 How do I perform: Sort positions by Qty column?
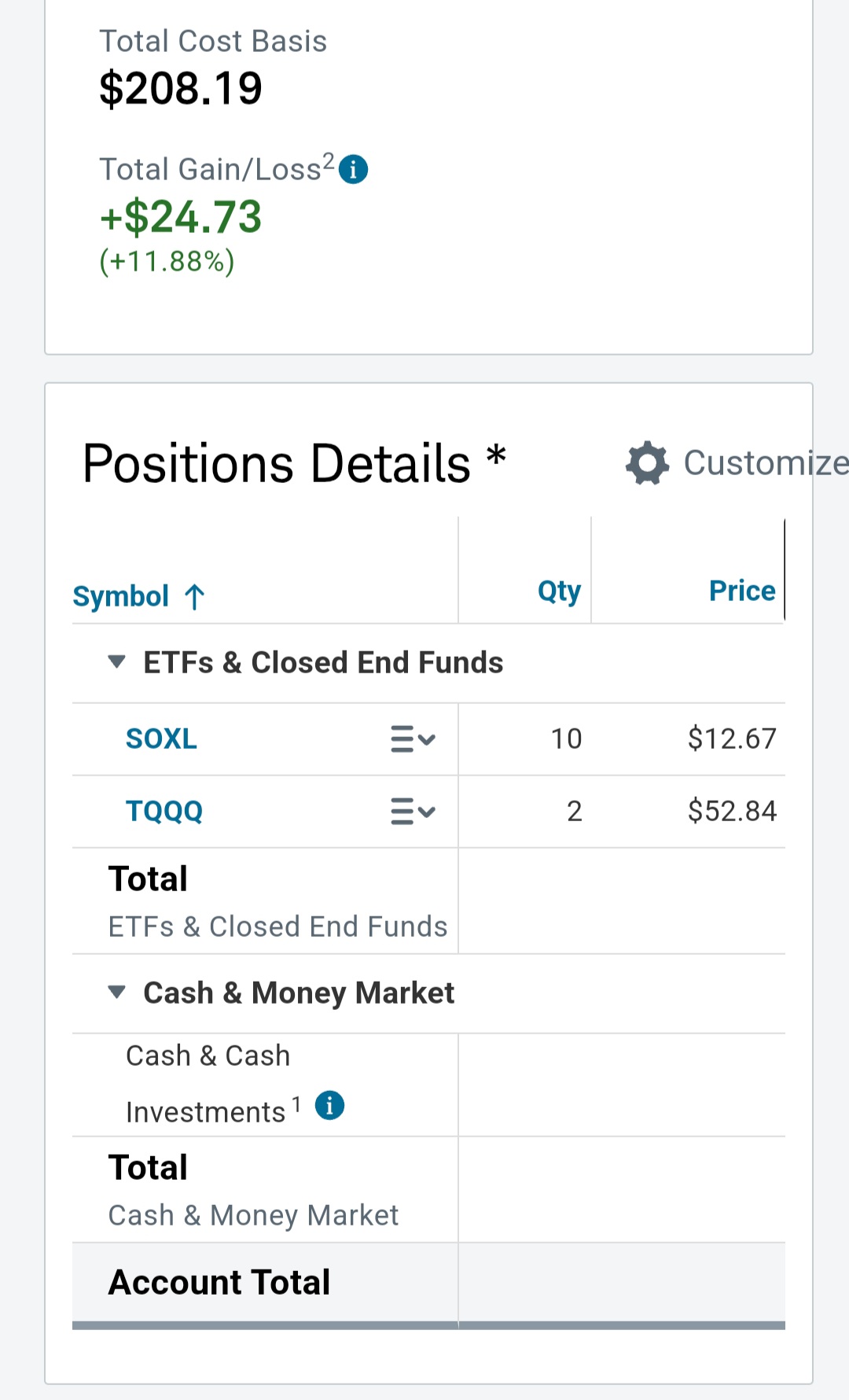point(559,591)
